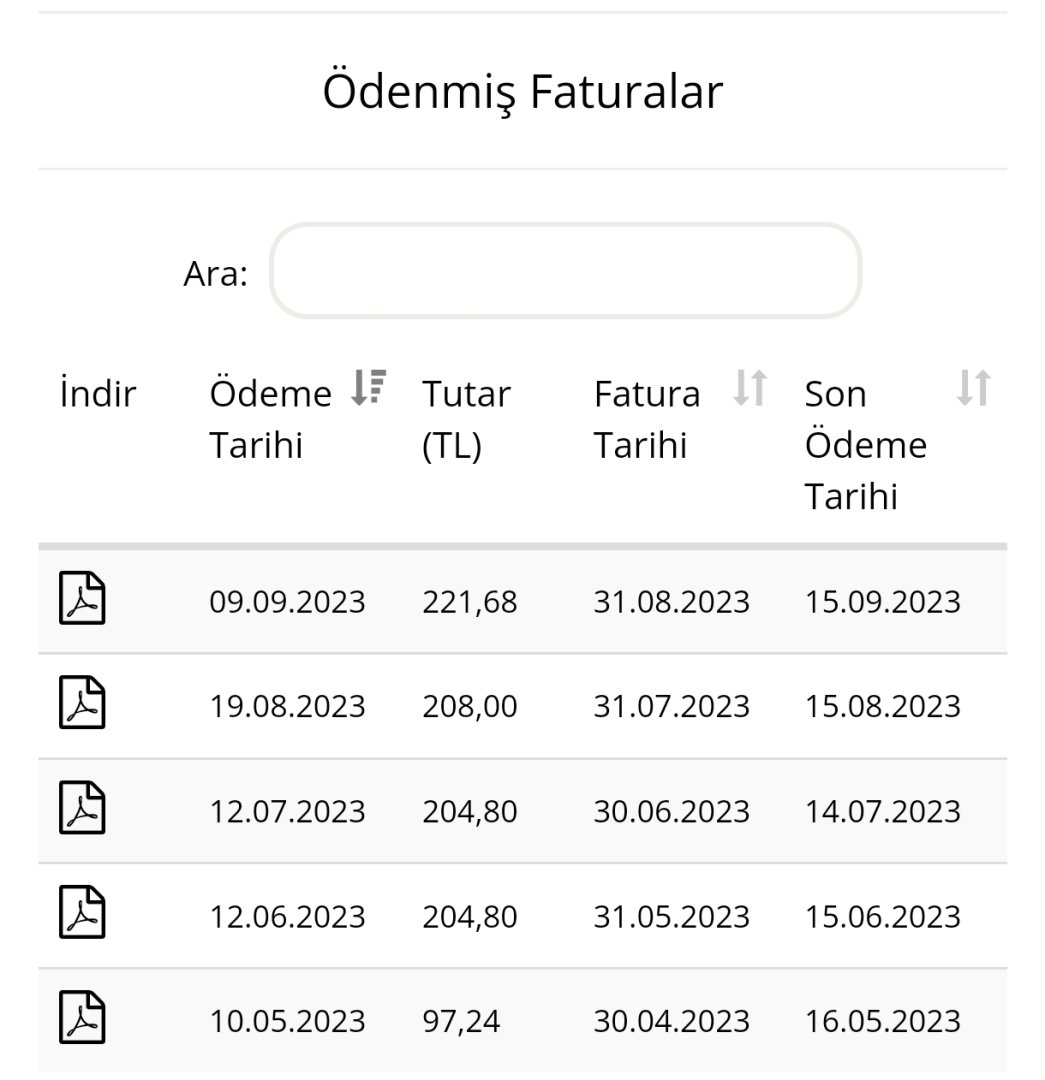Image resolution: width=1045 pixels, height=1080 pixels.
Task: Select the row showing 221,68 TL
Action: tap(522, 601)
